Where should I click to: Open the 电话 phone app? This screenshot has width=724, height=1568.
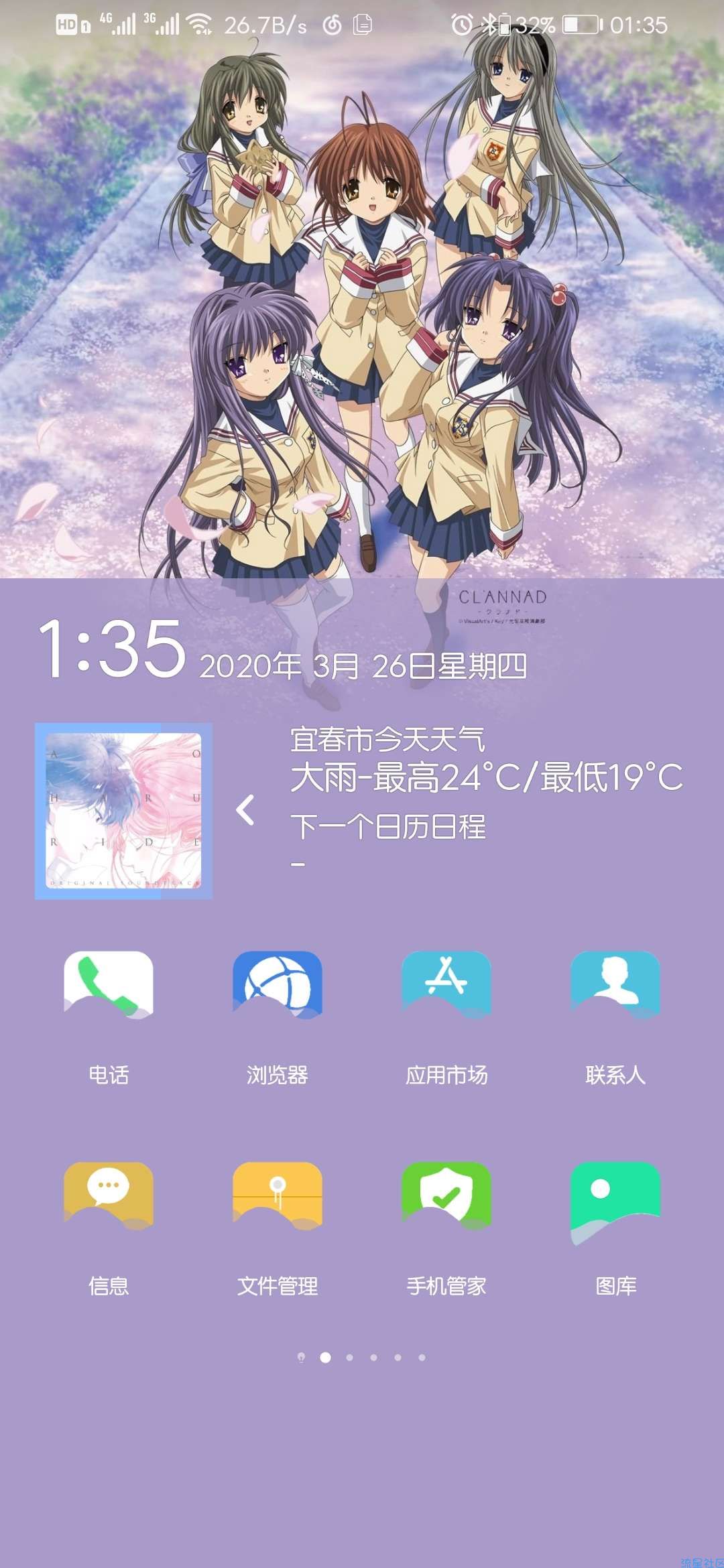109,985
